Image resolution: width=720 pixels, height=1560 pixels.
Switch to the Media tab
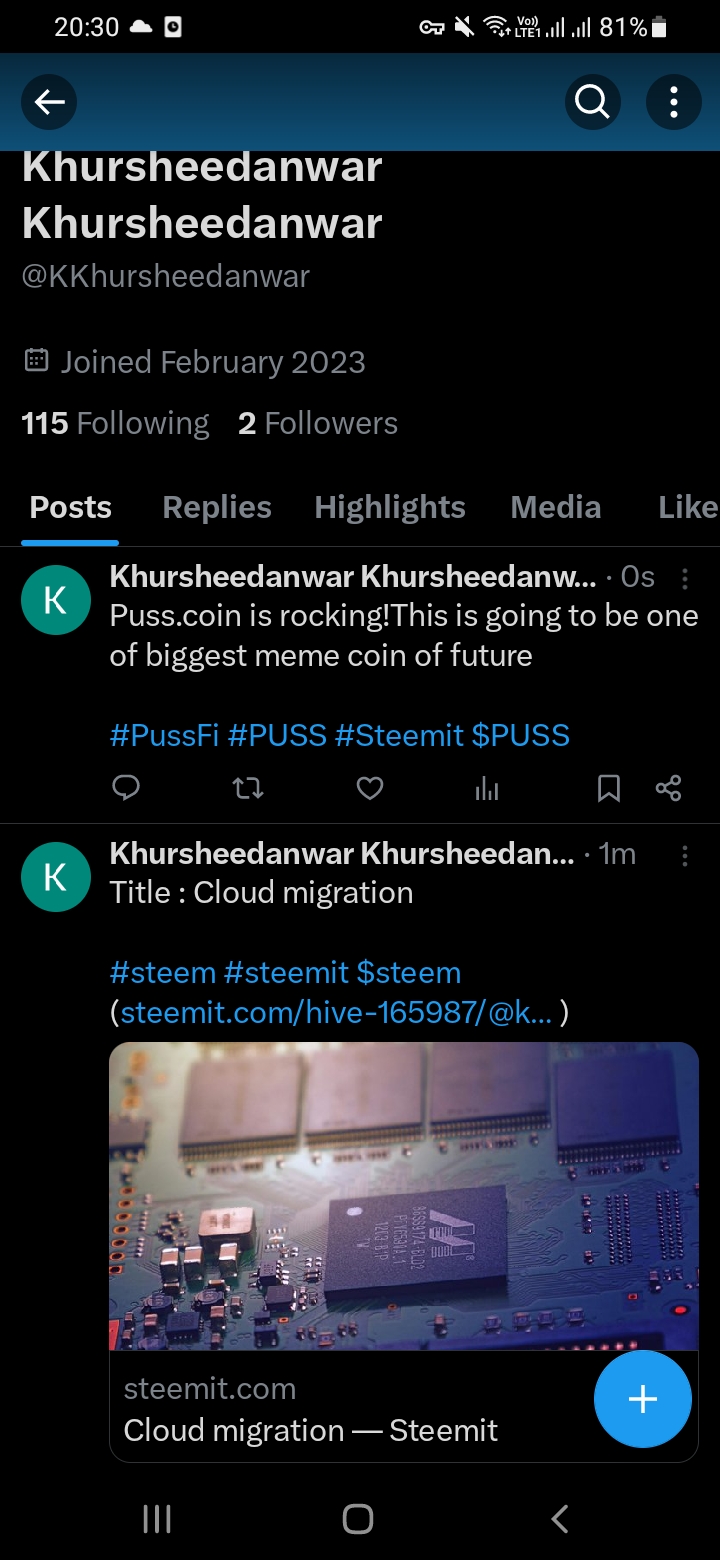(556, 507)
